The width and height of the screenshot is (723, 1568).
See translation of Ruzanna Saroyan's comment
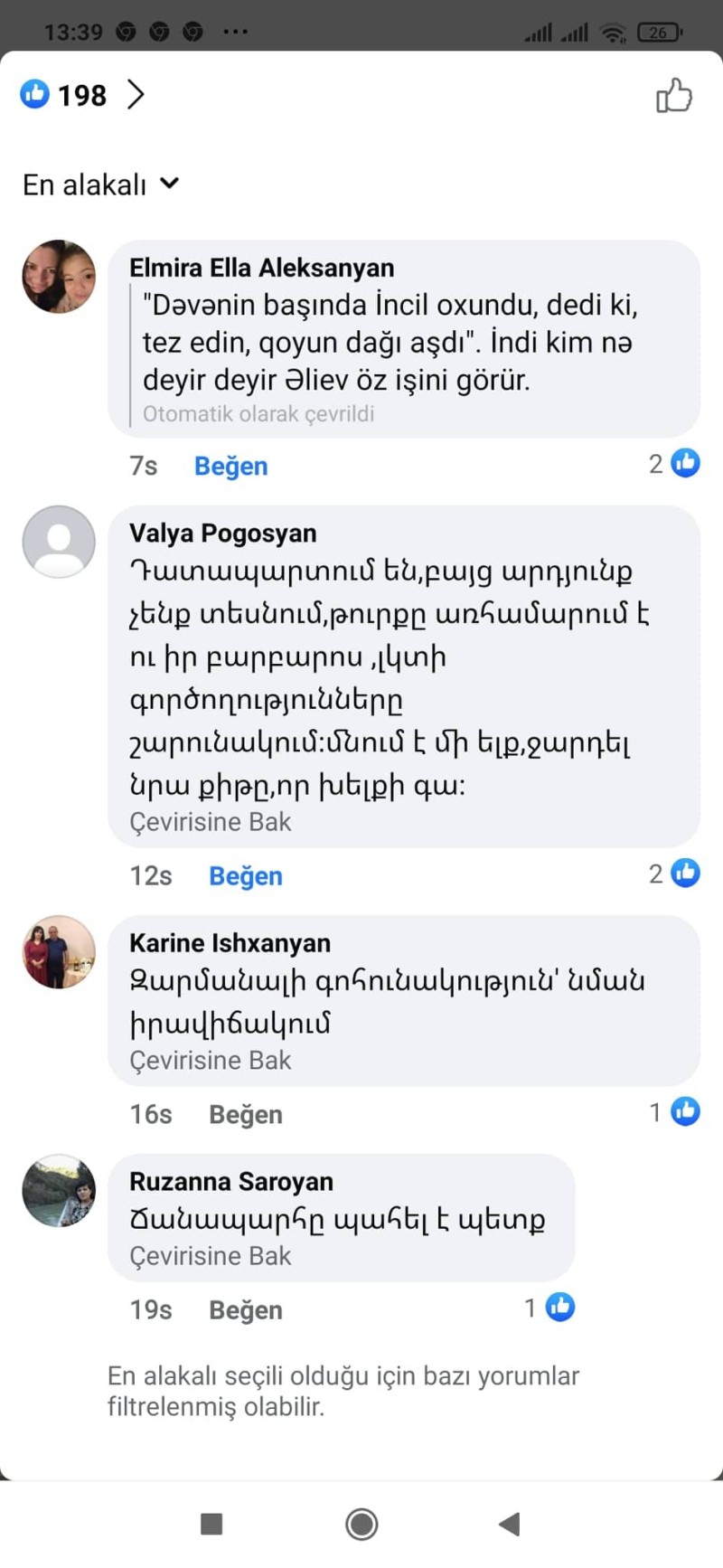[211, 1256]
